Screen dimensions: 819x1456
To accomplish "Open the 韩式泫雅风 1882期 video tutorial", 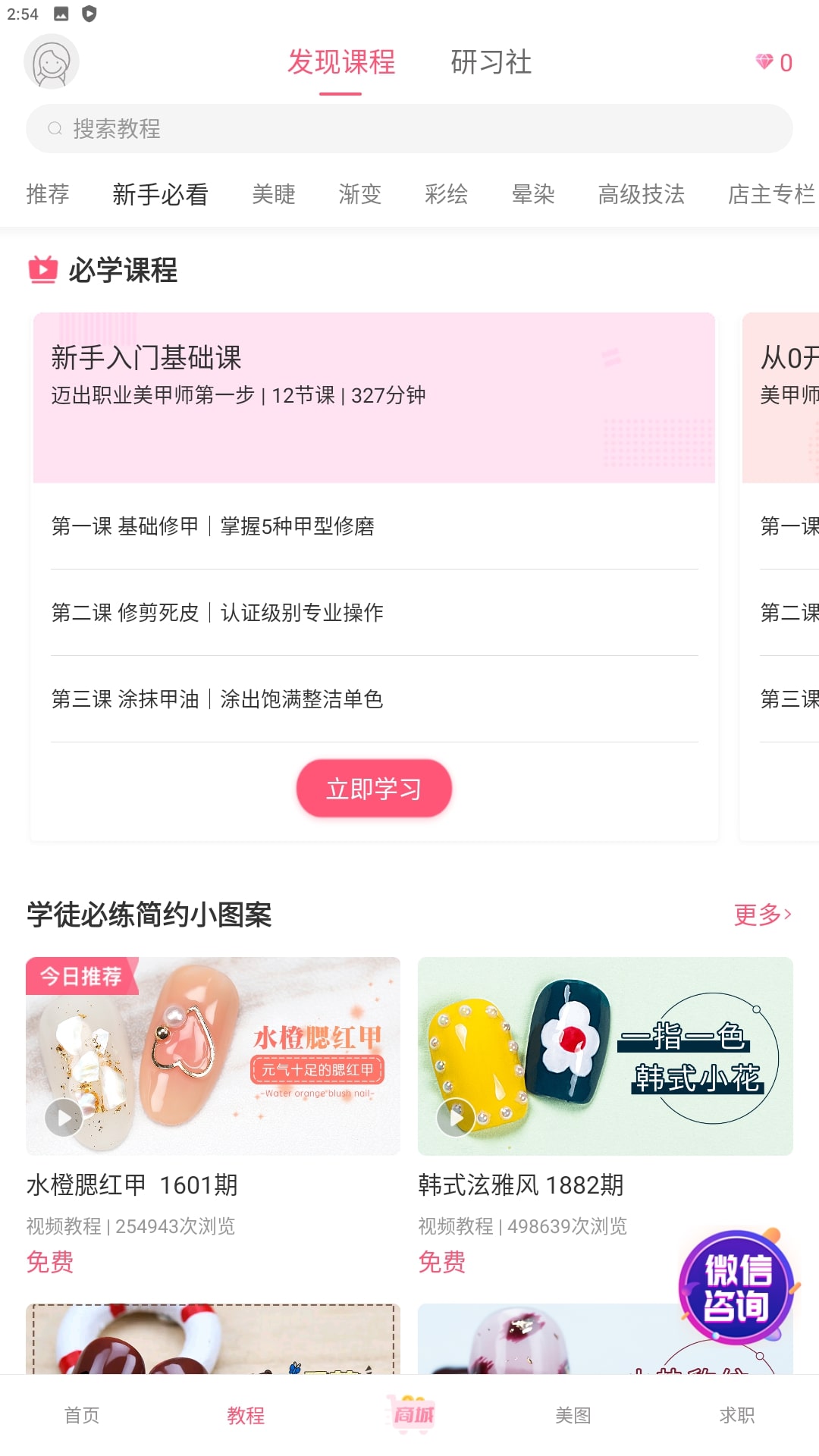I will tap(604, 1056).
